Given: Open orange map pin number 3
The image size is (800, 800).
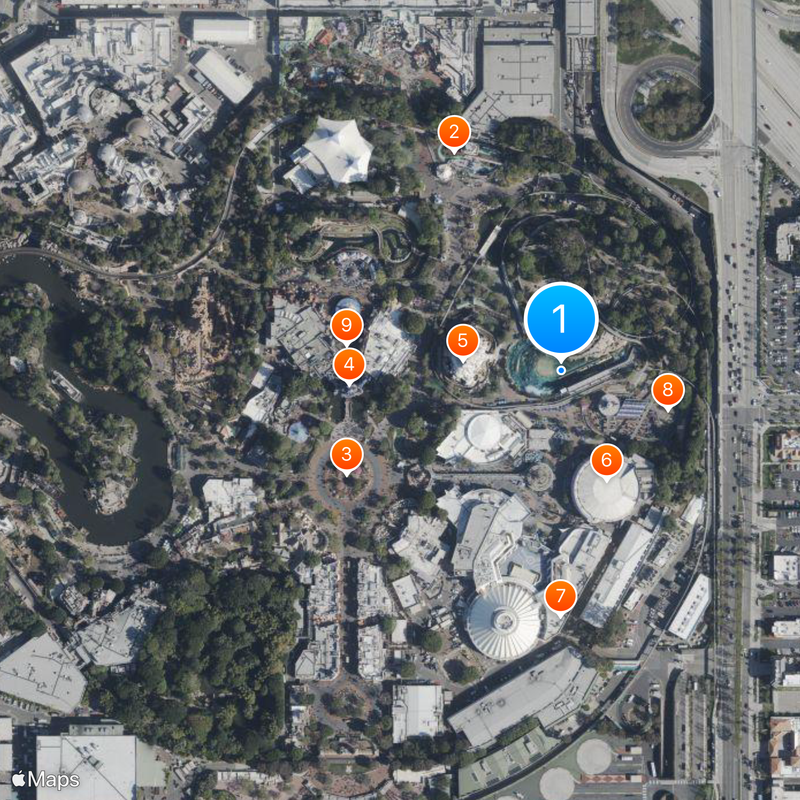Looking at the screenshot, I should click(346, 456).
